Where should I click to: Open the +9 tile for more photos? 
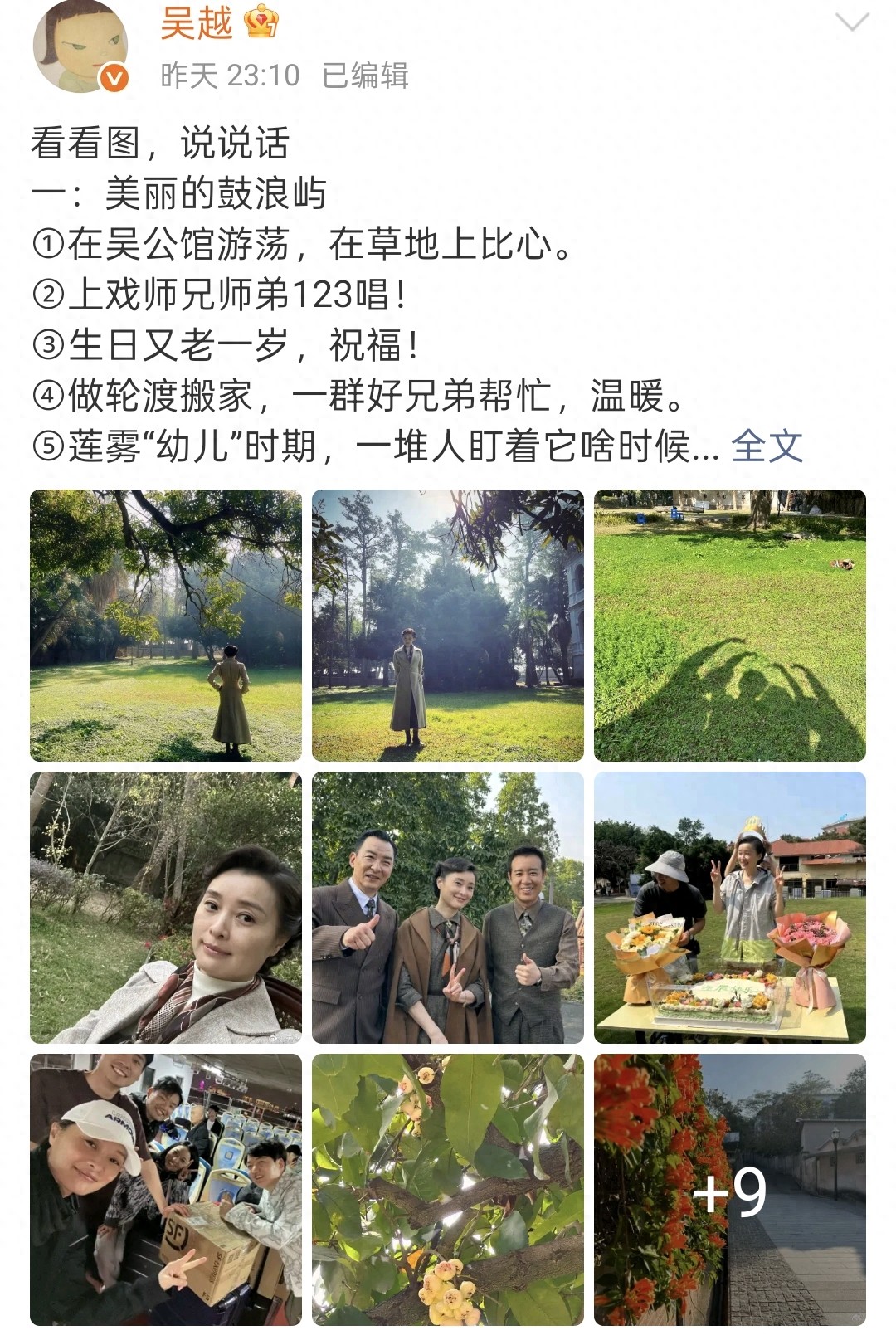(730, 1190)
